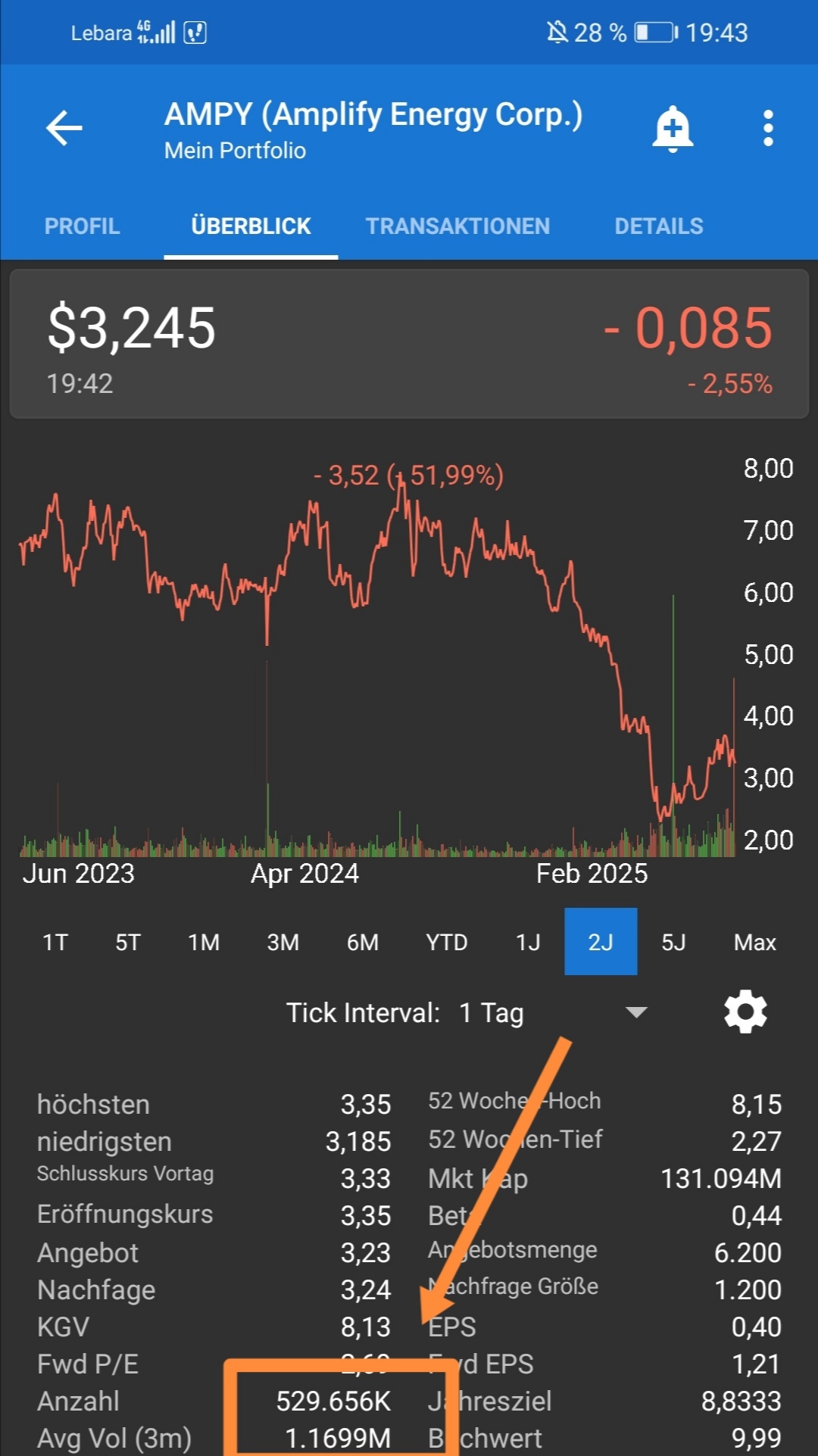The height and width of the screenshot is (1456, 818).
Task: Go to the PROFIL tab
Action: [82, 226]
